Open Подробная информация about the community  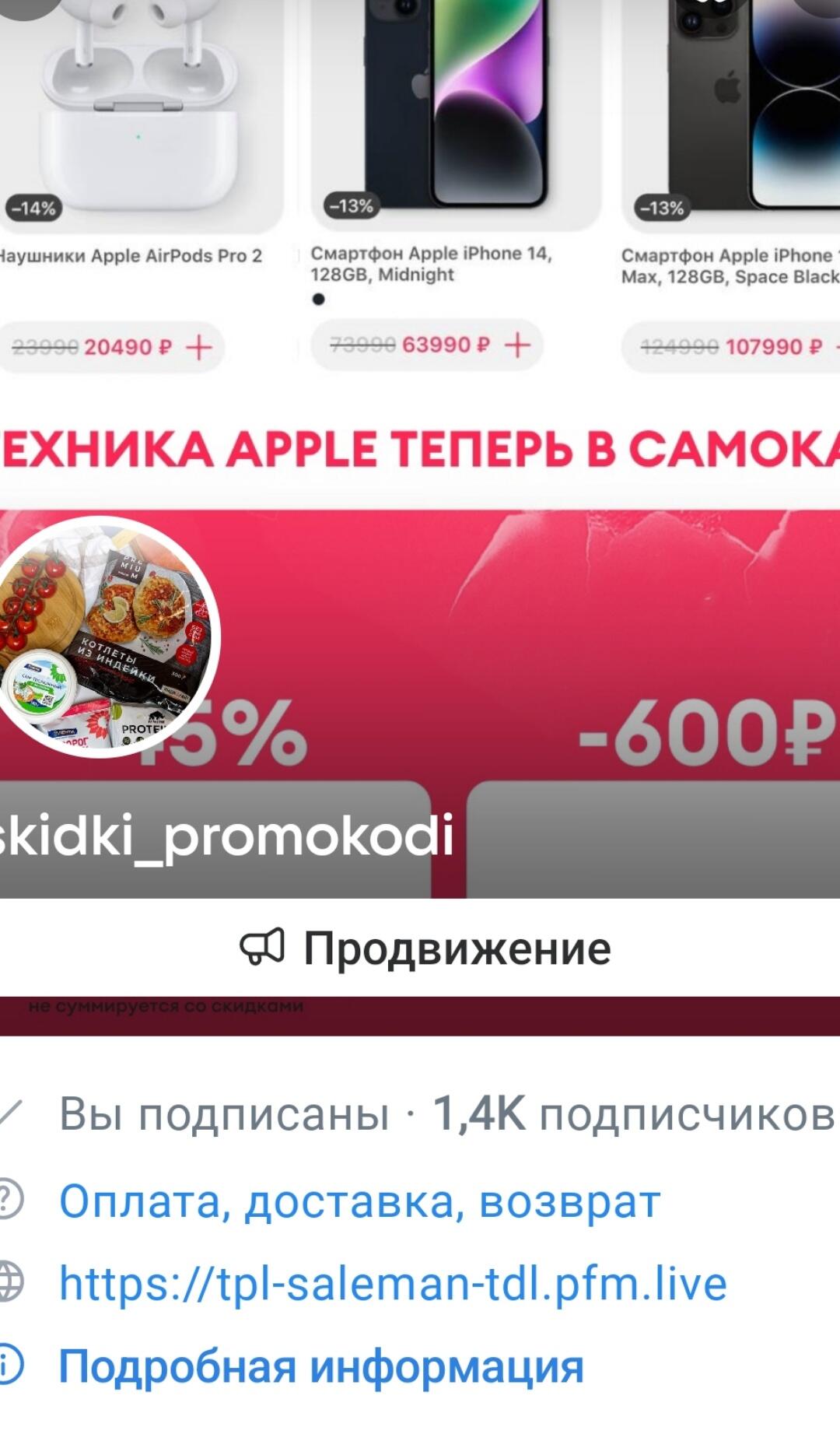321,1366
